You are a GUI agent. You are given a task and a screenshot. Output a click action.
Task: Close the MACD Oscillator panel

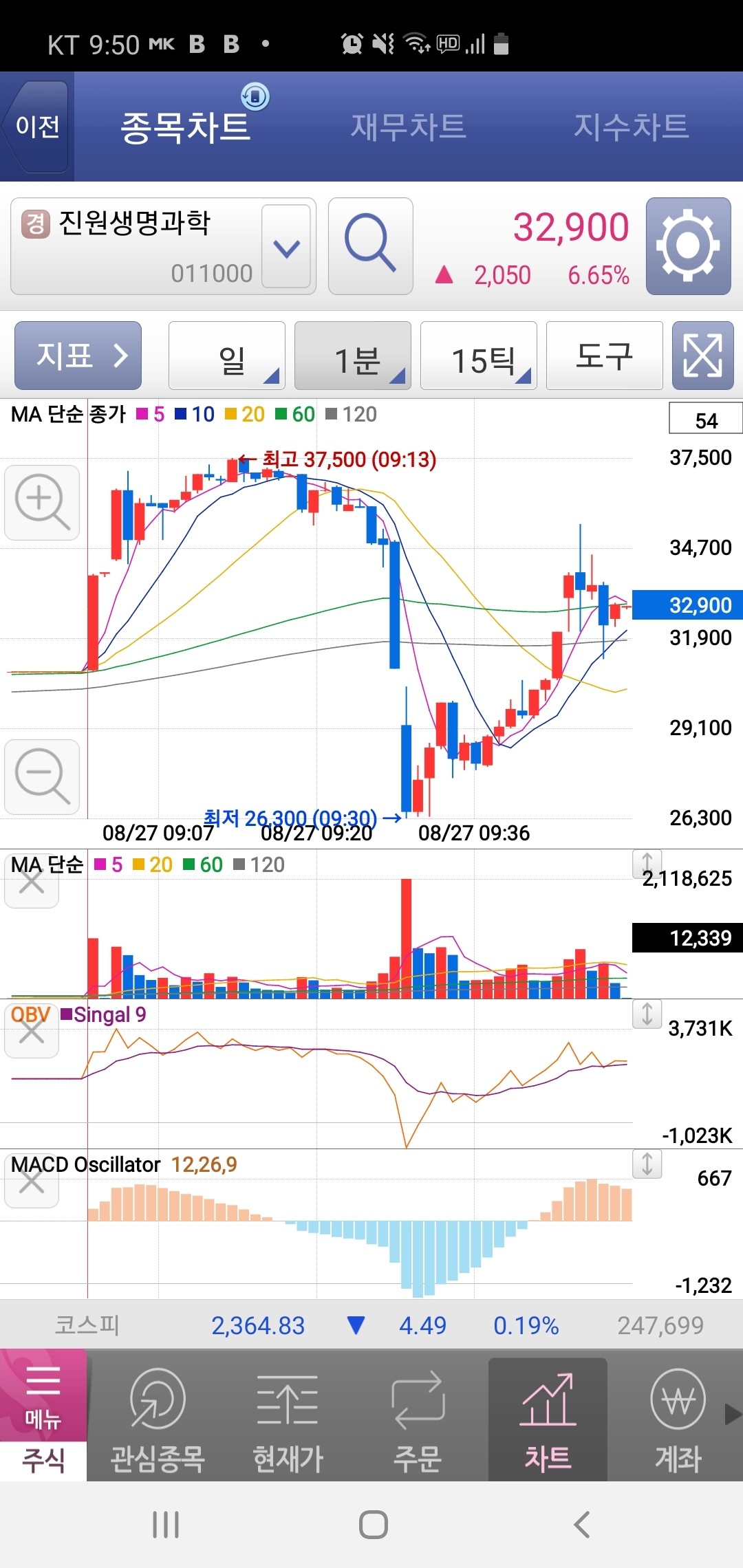coord(32,1182)
